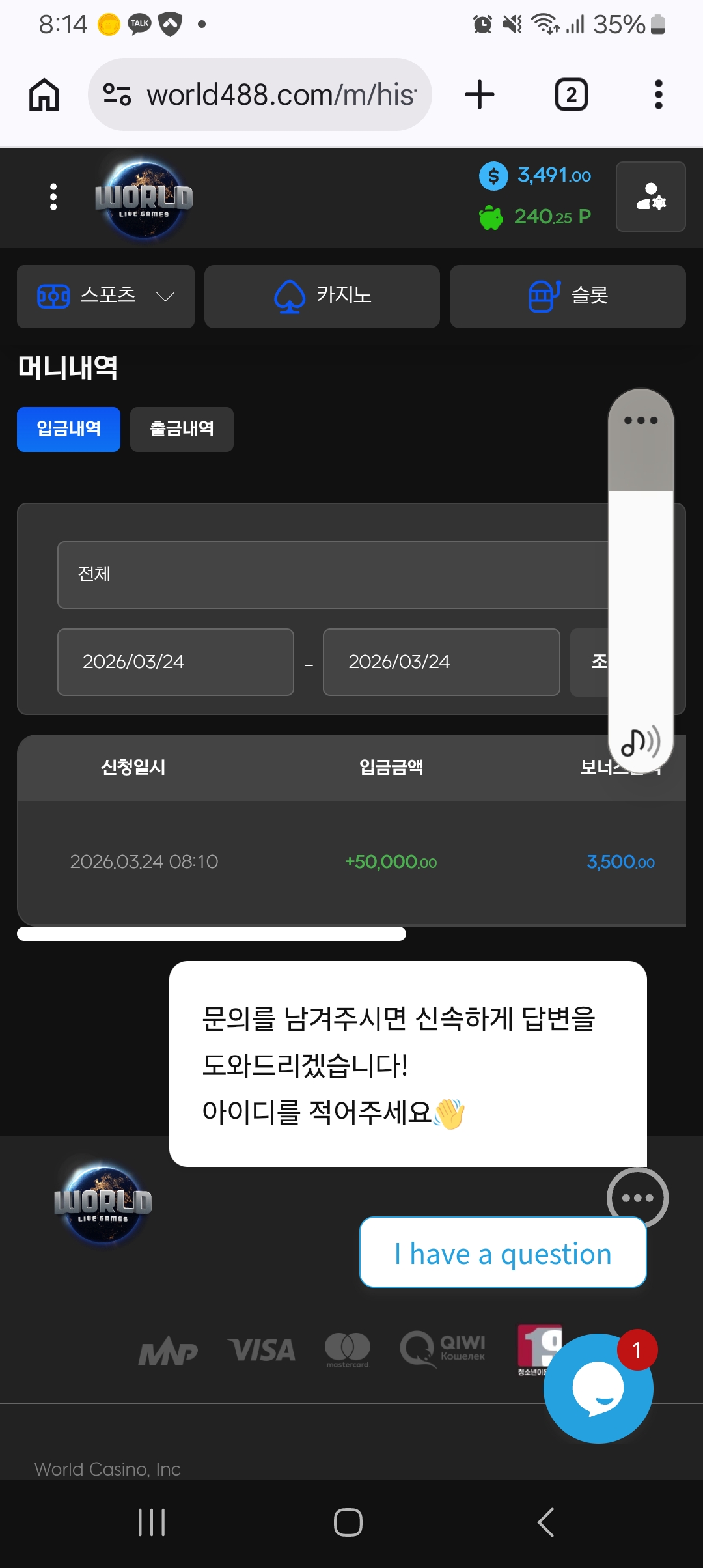Open a new browser tab
This screenshot has width=703, height=1568.
click(x=480, y=95)
